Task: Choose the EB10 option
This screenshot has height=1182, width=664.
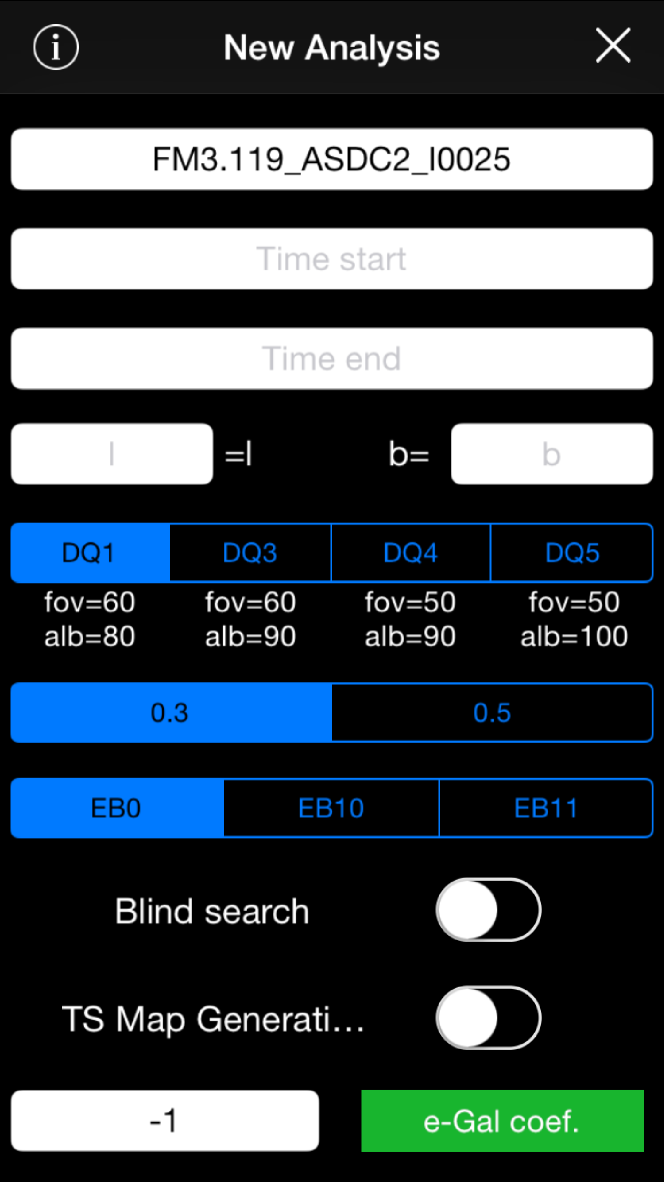Action: point(331,808)
